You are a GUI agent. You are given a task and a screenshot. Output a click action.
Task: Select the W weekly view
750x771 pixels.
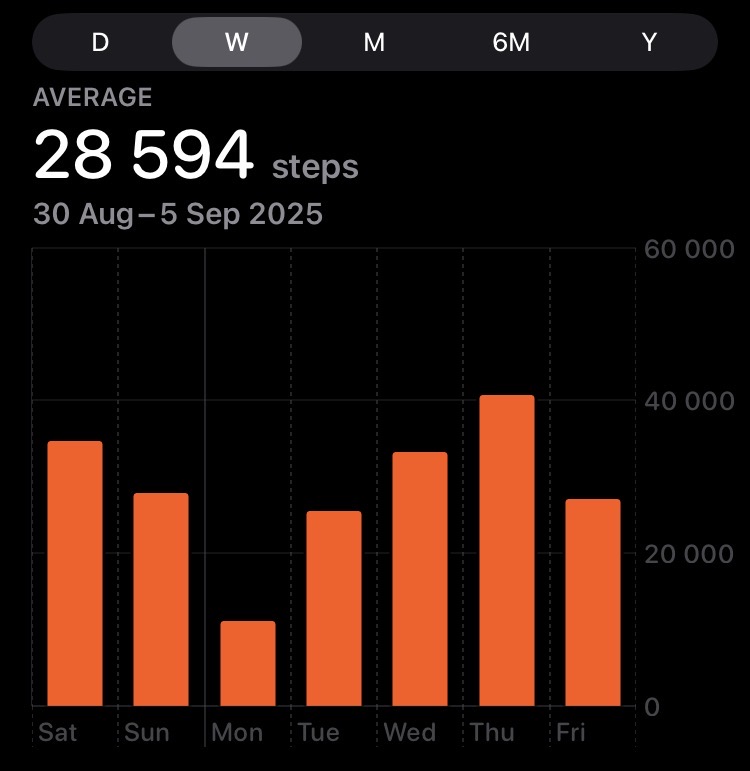[x=237, y=42]
